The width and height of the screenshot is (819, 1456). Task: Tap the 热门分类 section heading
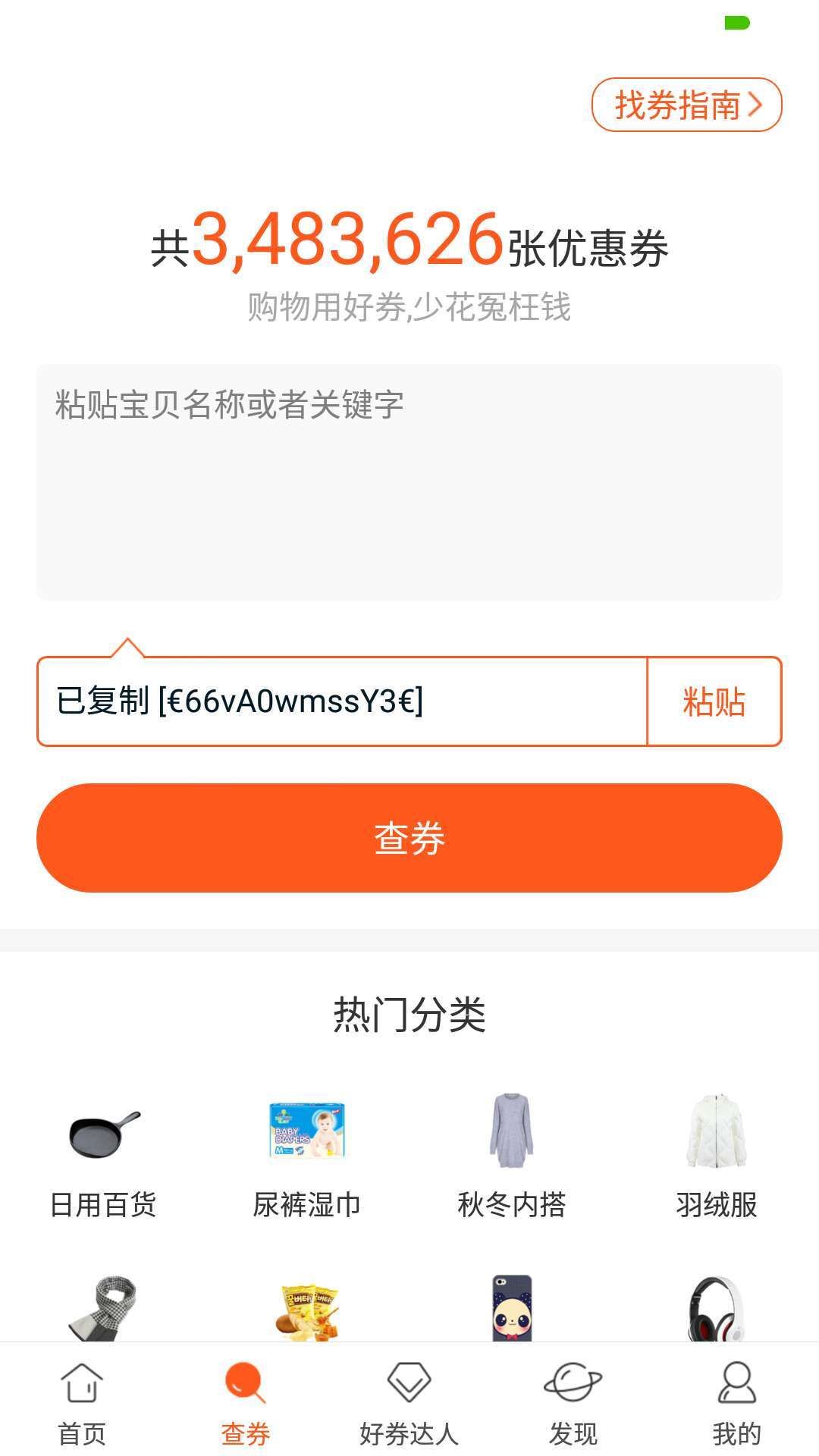click(409, 1014)
